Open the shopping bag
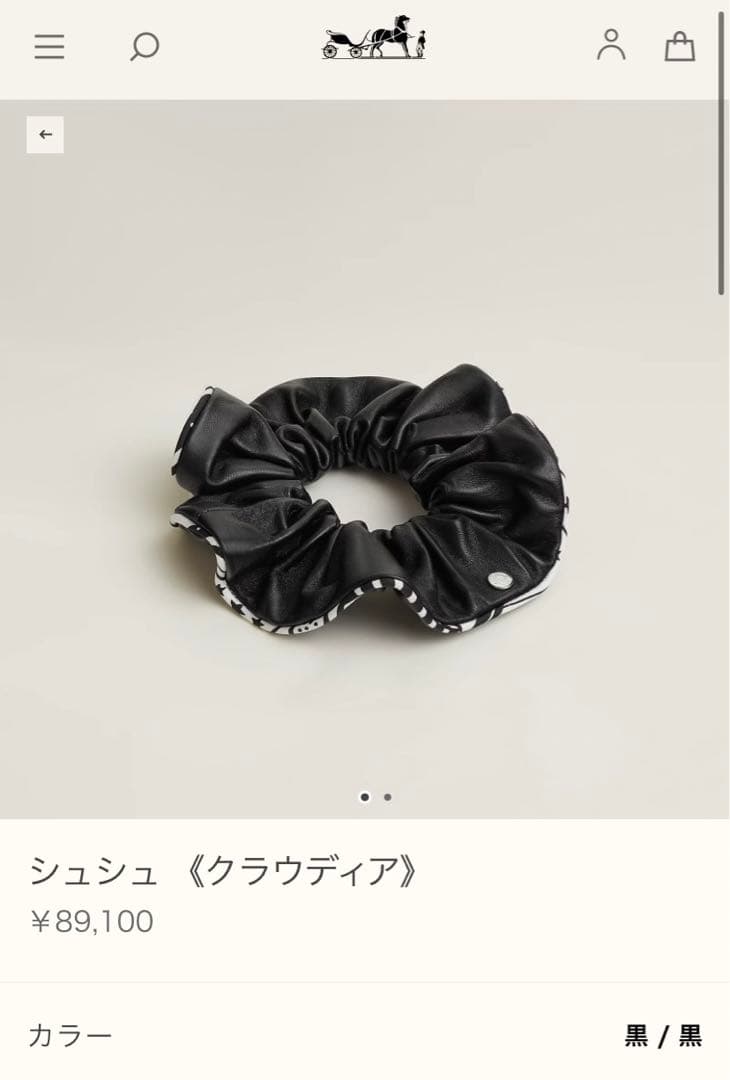The width and height of the screenshot is (730, 1080). click(680, 46)
